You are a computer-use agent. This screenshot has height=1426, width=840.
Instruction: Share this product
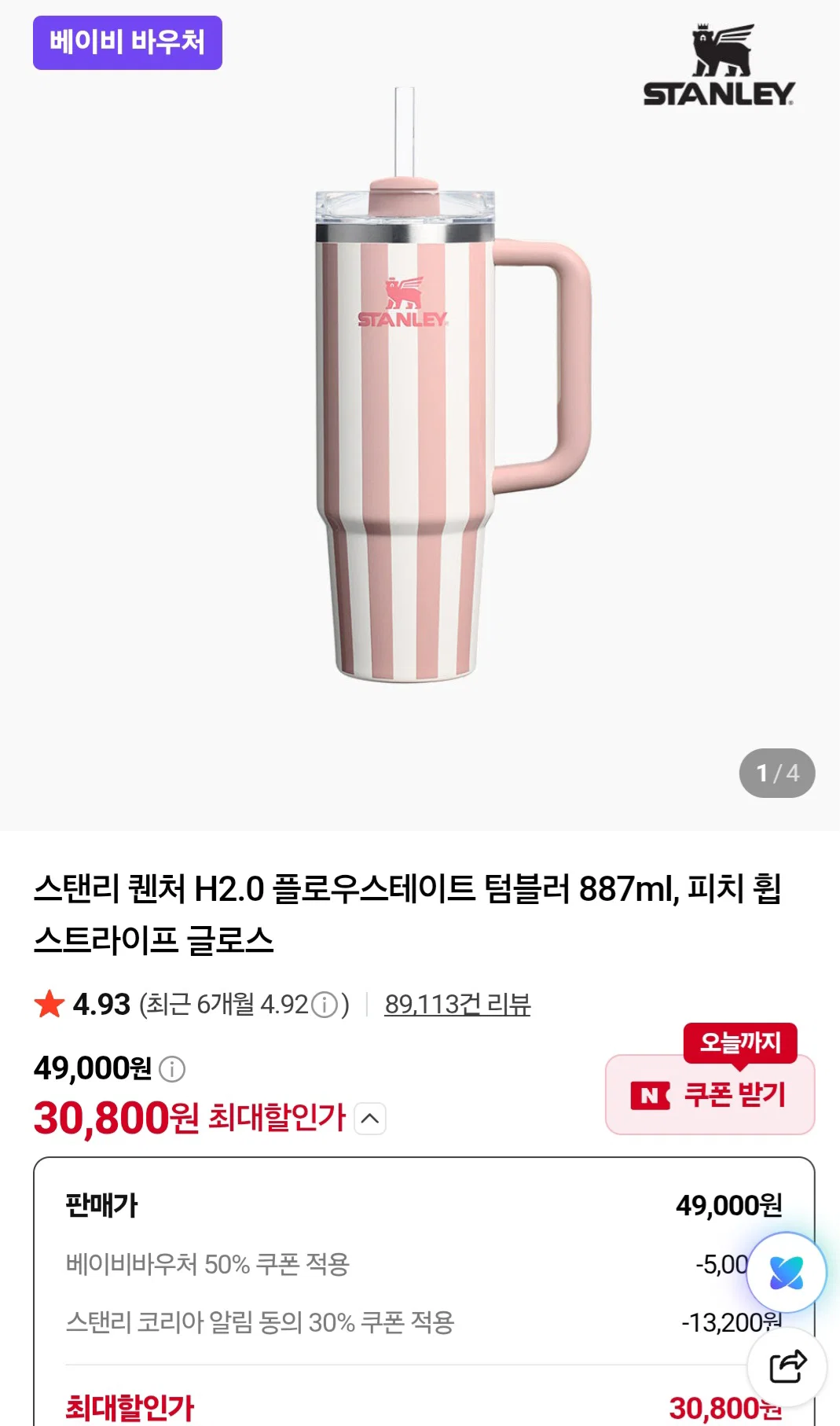coord(787,1366)
